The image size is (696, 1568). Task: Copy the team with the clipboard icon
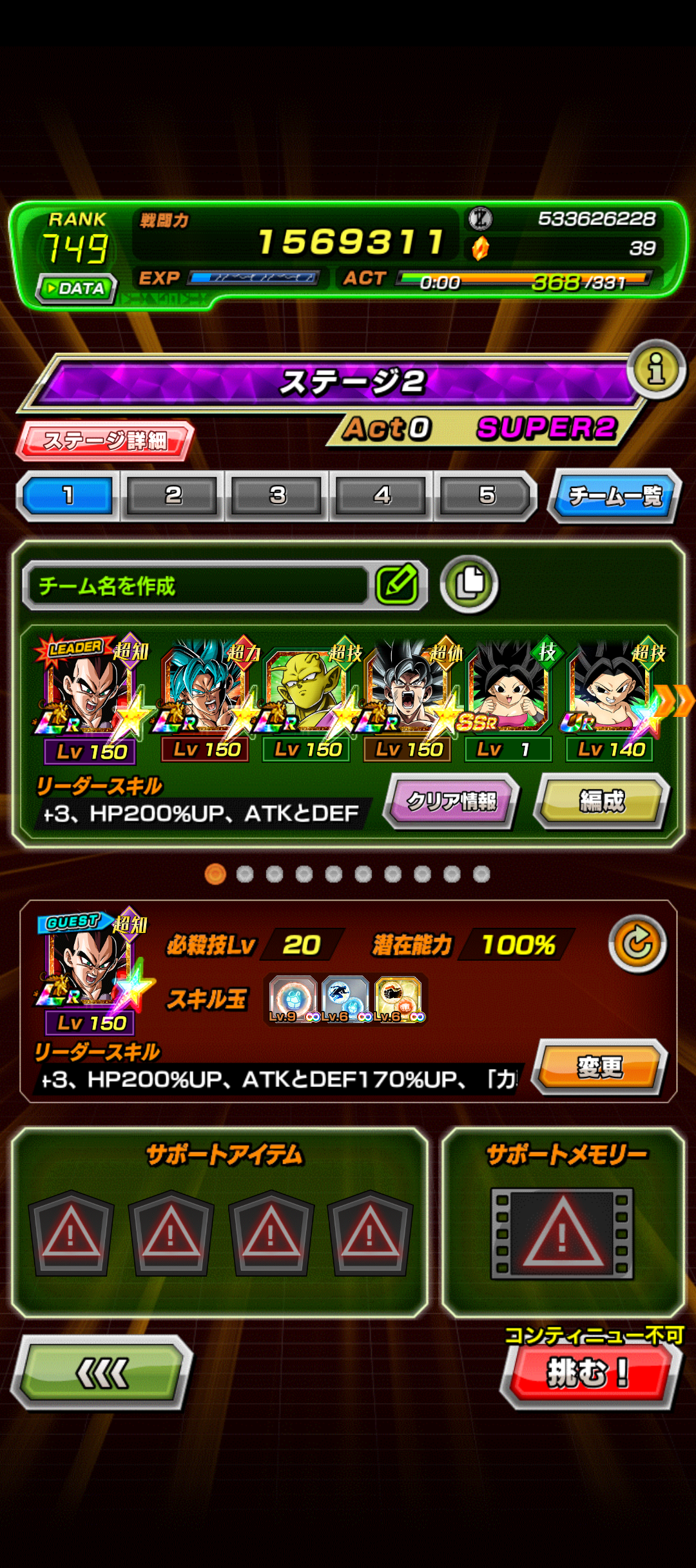tap(469, 584)
